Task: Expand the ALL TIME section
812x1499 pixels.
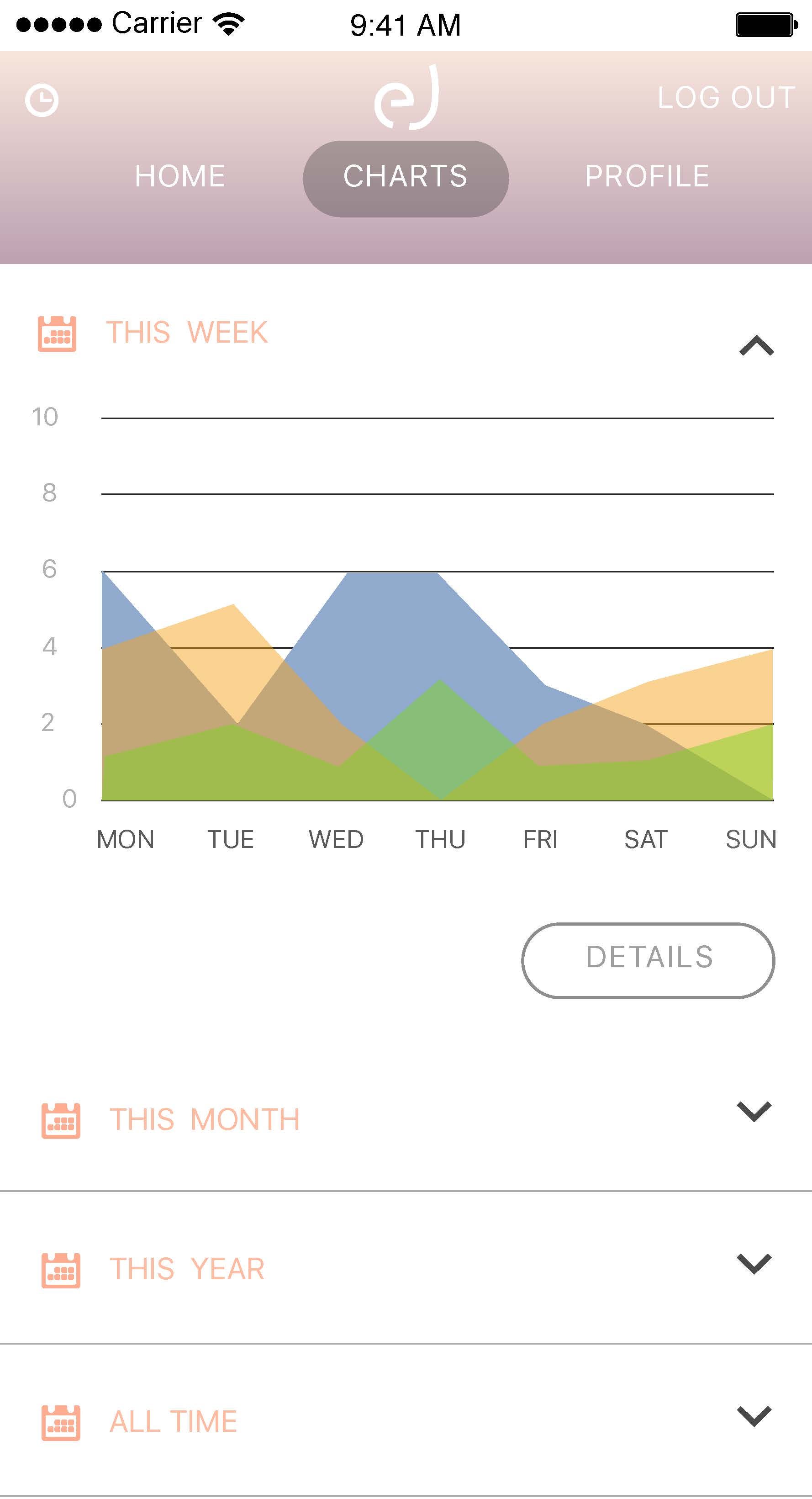Action: pos(754,1416)
